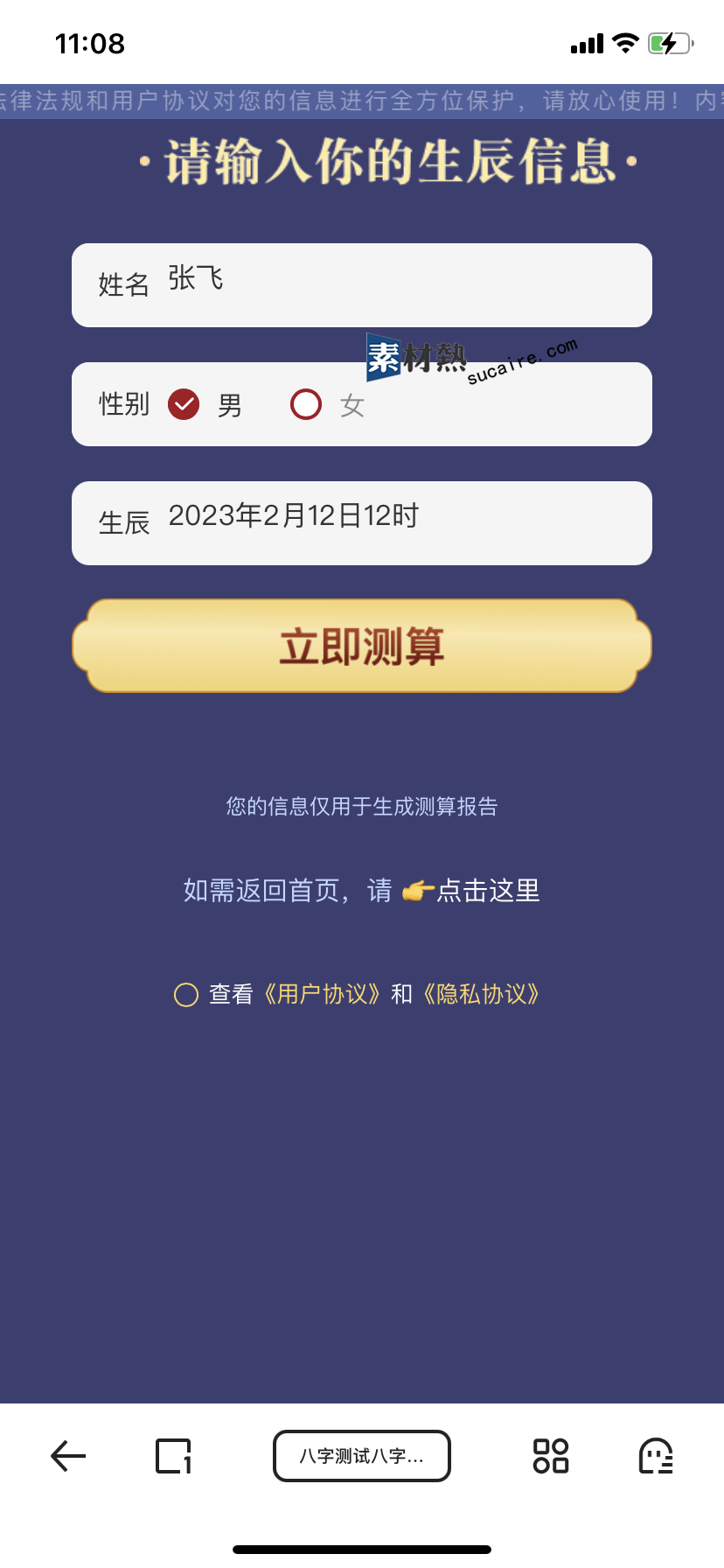
Task: Tap 立即测算 to start calculation
Action: [x=362, y=646]
